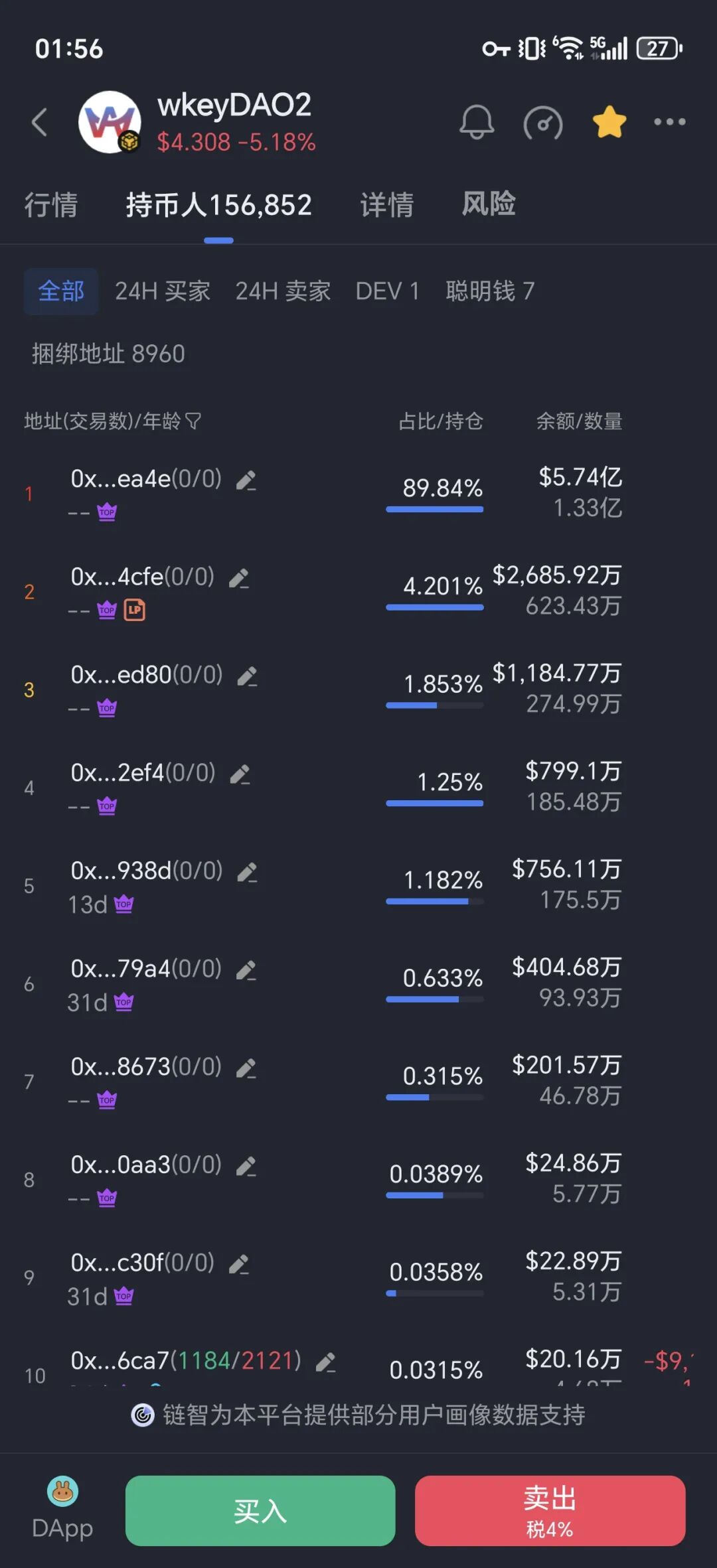Open the price alert bell
717x1568 pixels.
click(x=476, y=122)
